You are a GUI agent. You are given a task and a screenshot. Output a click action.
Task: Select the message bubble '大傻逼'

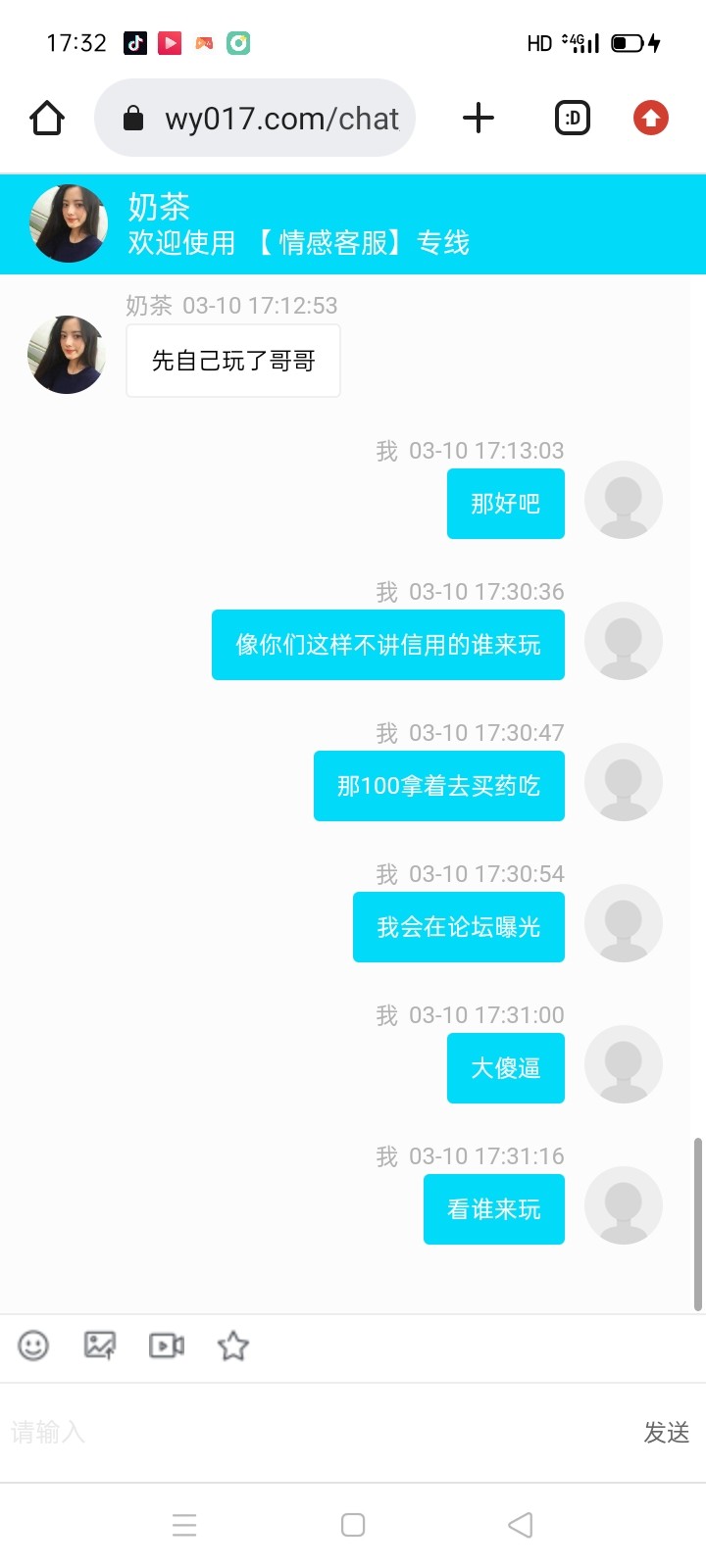(505, 1067)
